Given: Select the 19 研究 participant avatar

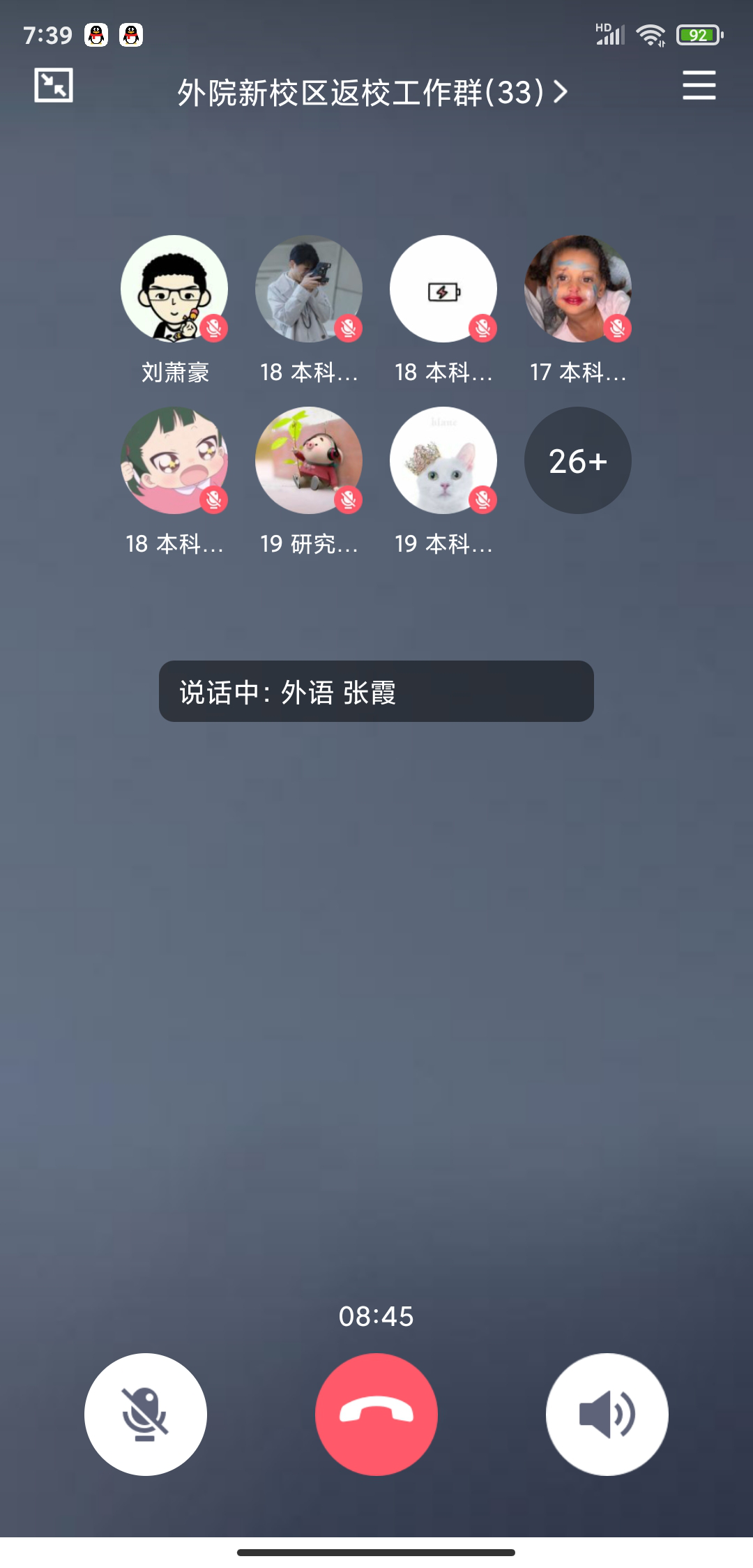Looking at the screenshot, I should (308, 460).
